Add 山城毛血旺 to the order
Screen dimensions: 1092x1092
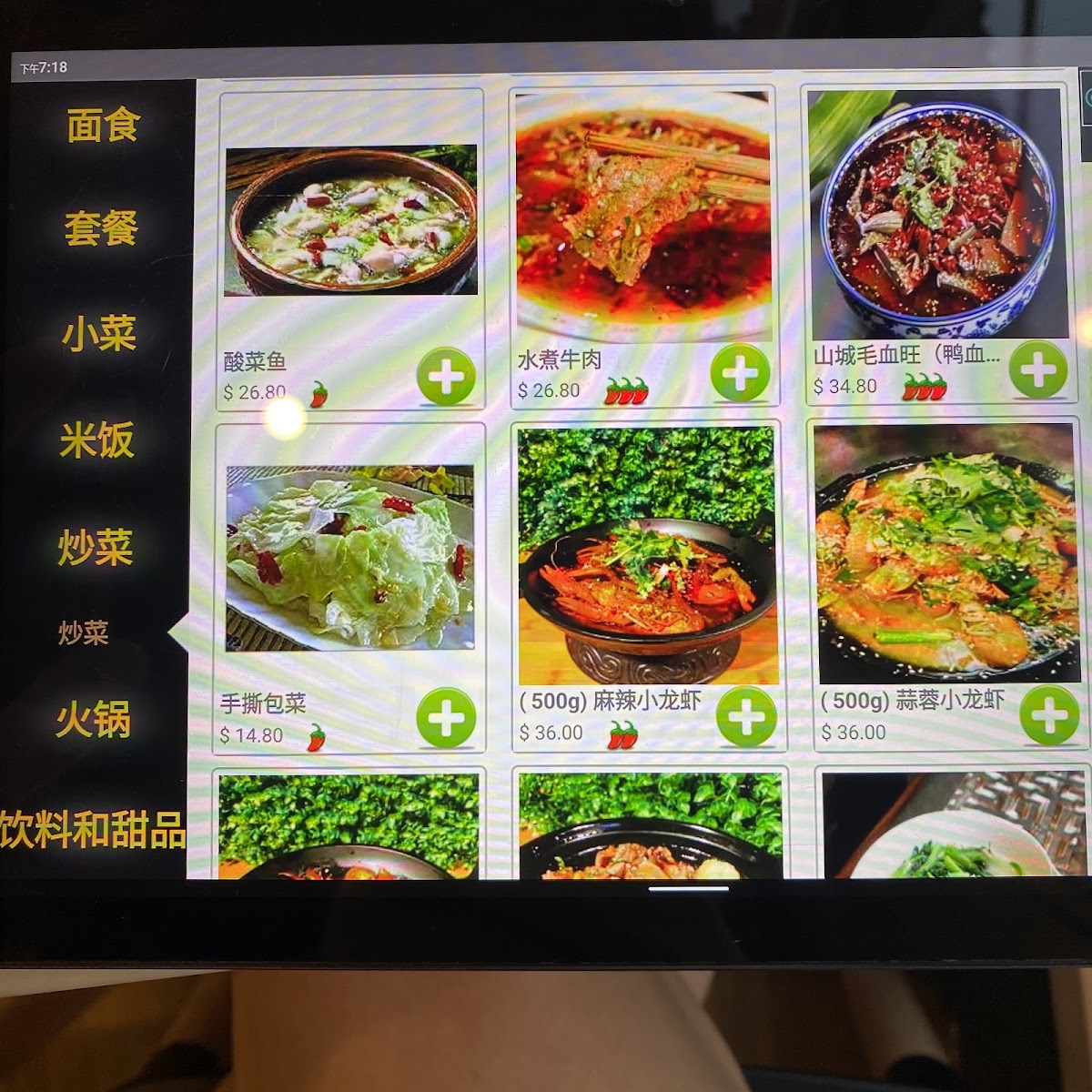pos(1038,369)
